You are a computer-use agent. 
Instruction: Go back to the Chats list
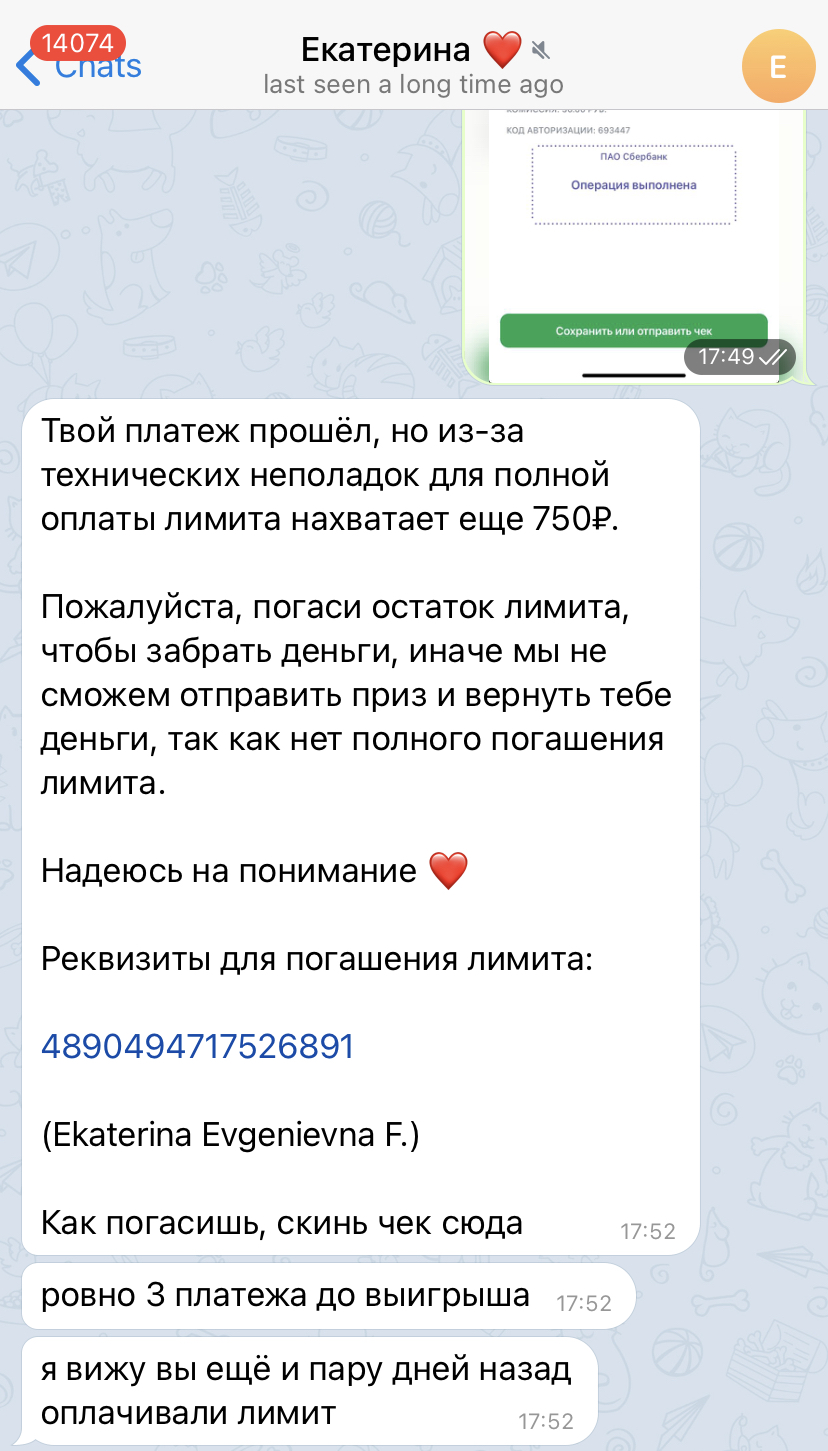click(x=78, y=64)
